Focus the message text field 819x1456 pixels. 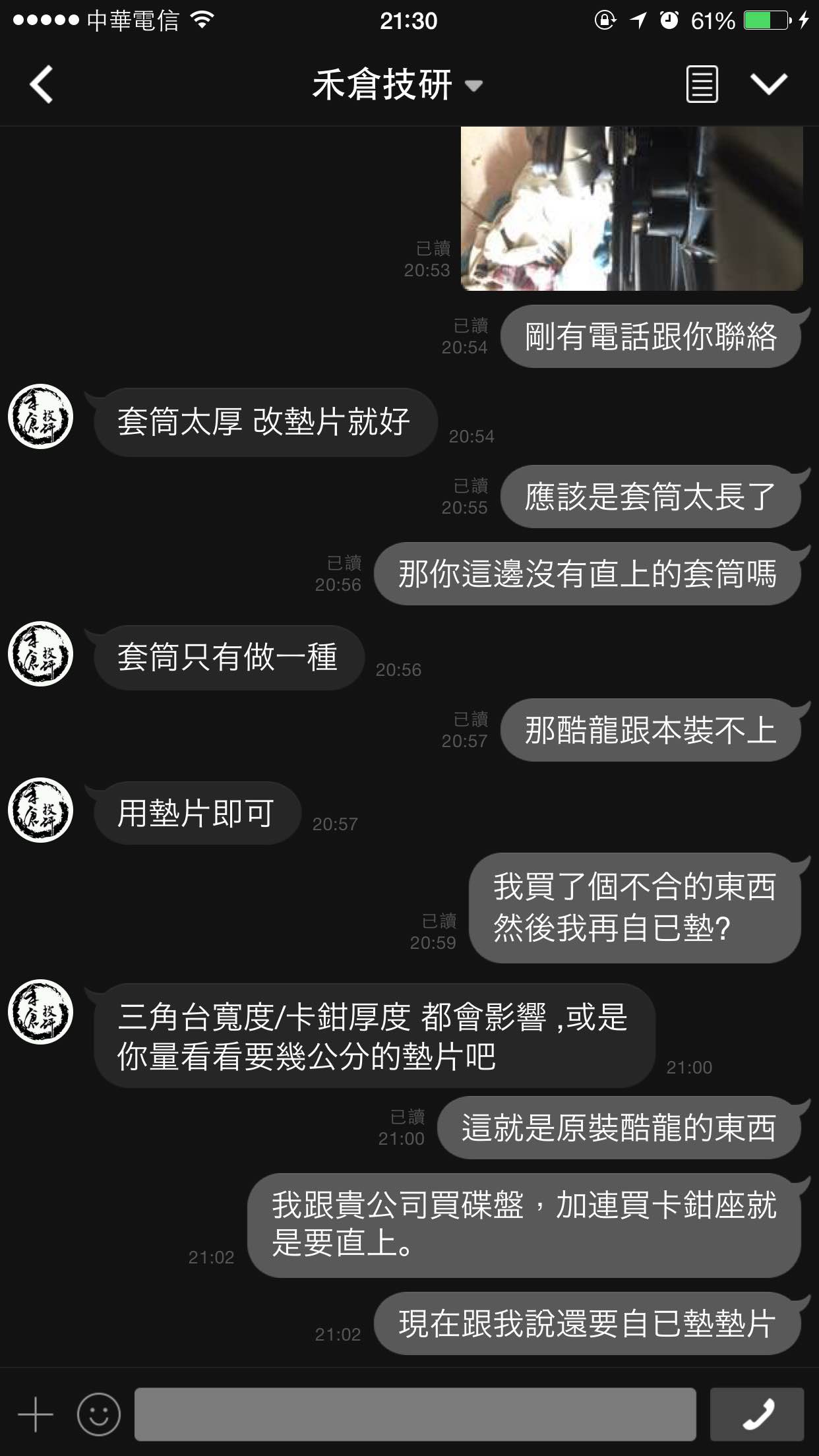tap(415, 1414)
